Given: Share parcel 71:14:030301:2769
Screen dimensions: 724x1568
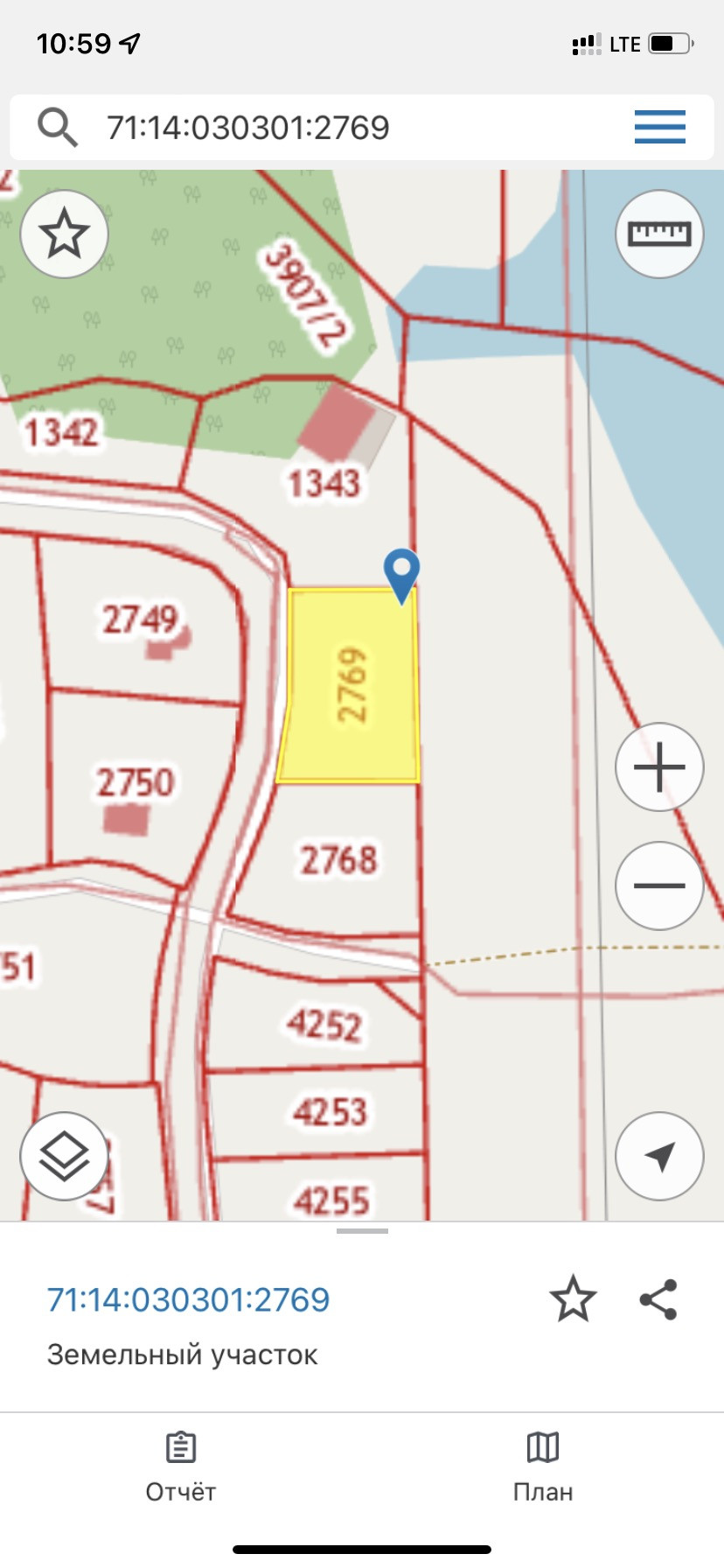Looking at the screenshot, I should (658, 1299).
